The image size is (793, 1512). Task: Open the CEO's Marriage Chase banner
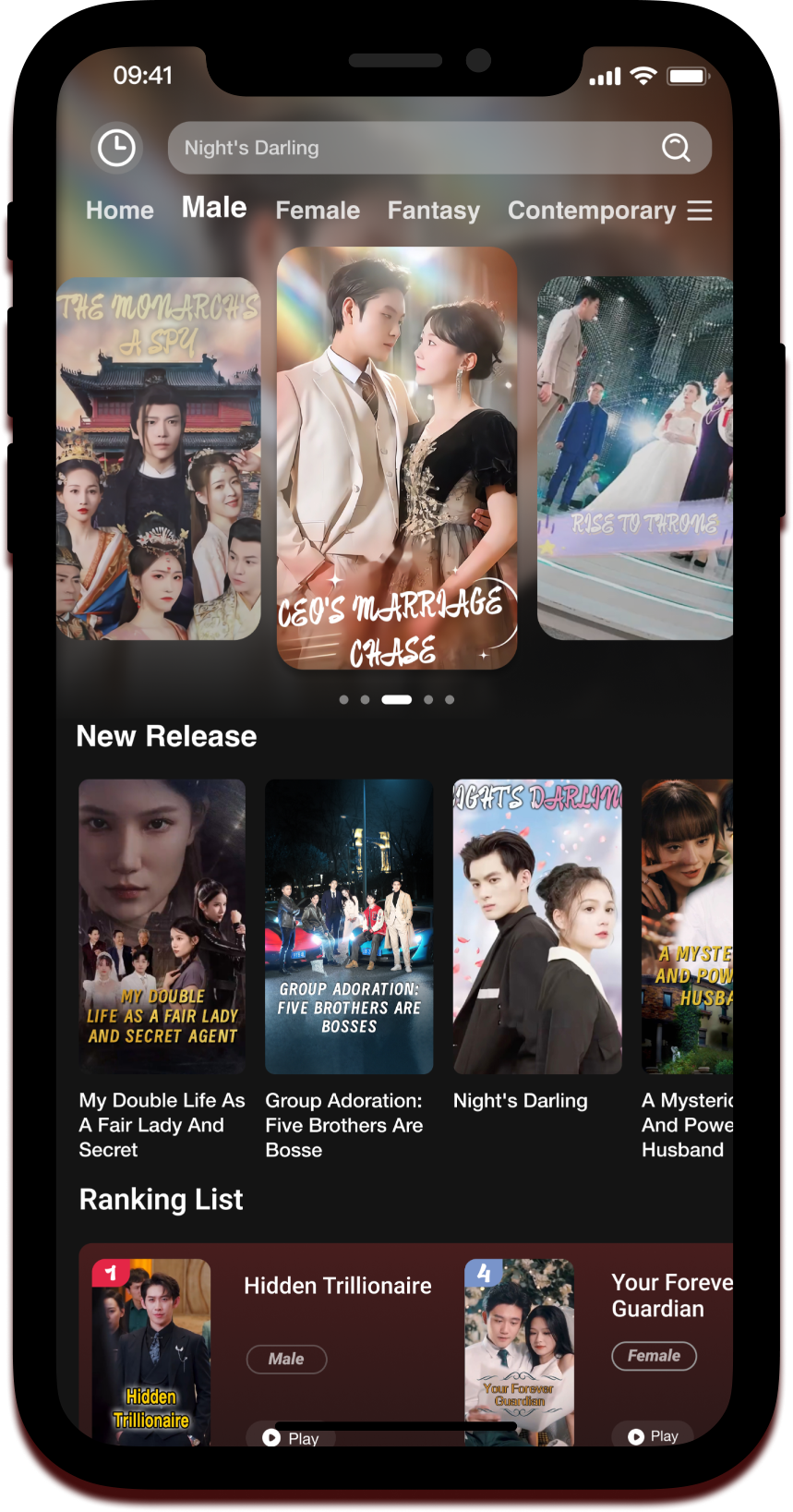click(x=397, y=458)
